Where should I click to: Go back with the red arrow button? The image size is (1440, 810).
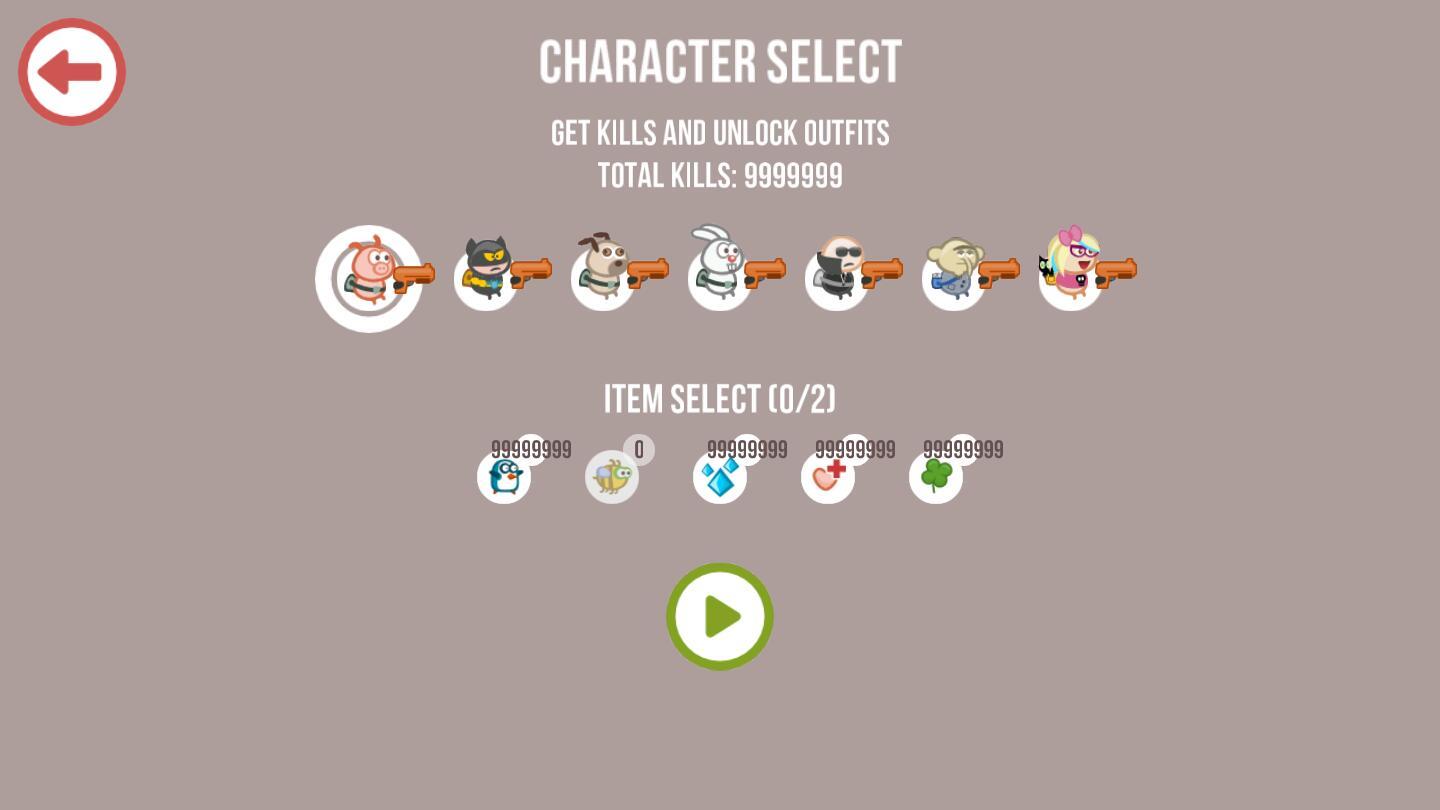pyautogui.click(x=72, y=72)
